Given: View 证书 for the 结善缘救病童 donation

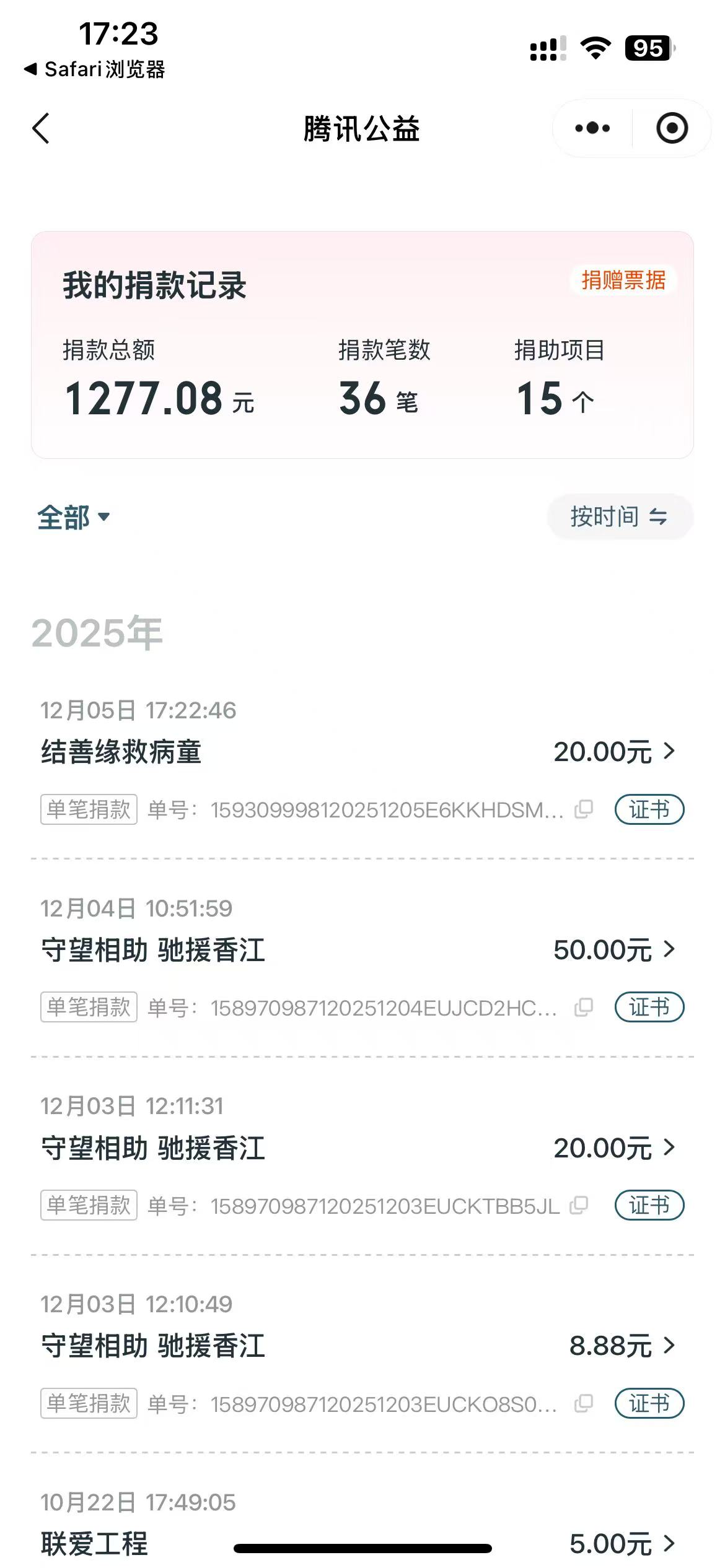Looking at the screenshot, I should (649, 809).
